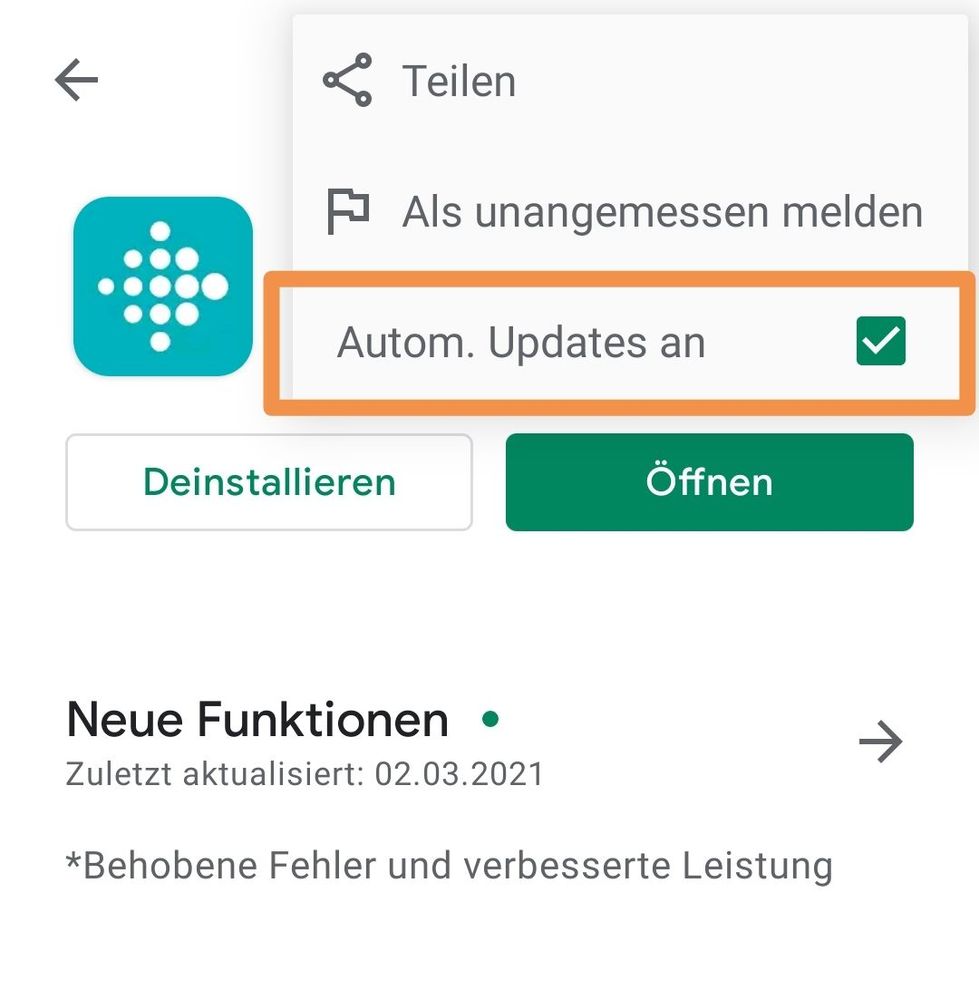Viewport: 979px width, 999px height.
Task: Select Teilen from the menu
Action: tap(458, 81)
